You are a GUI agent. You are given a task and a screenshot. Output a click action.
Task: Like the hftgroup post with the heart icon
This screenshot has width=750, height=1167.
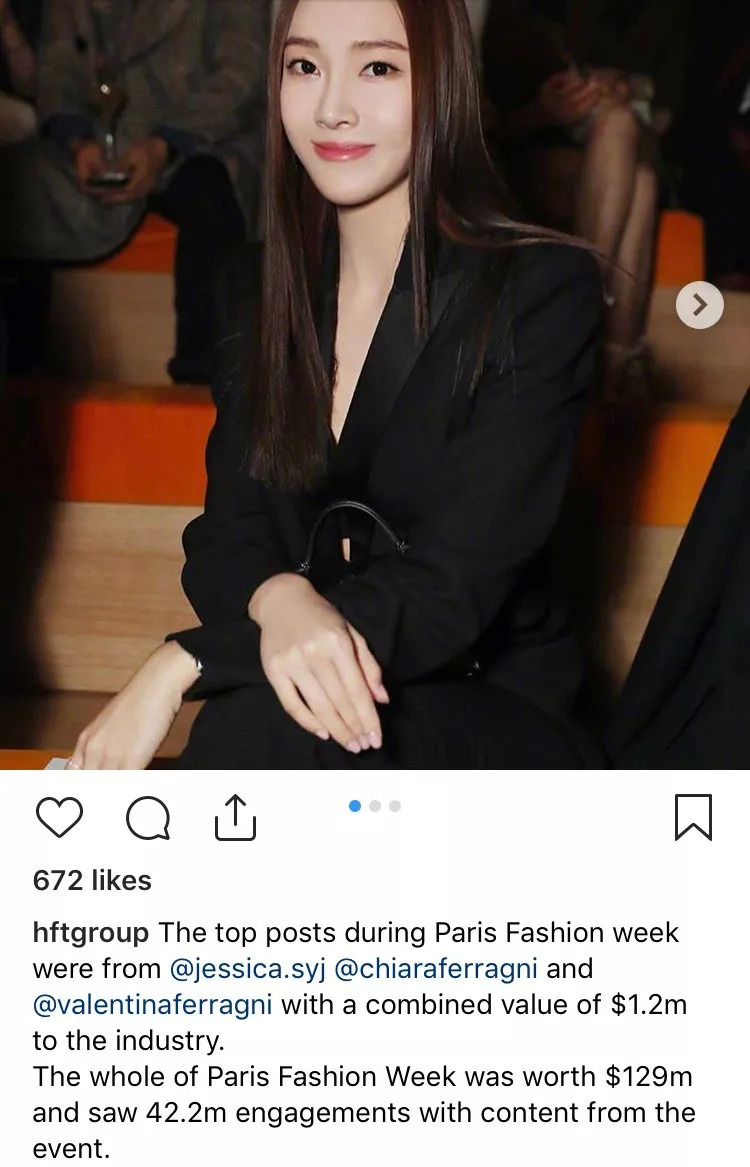click(59, 818)
